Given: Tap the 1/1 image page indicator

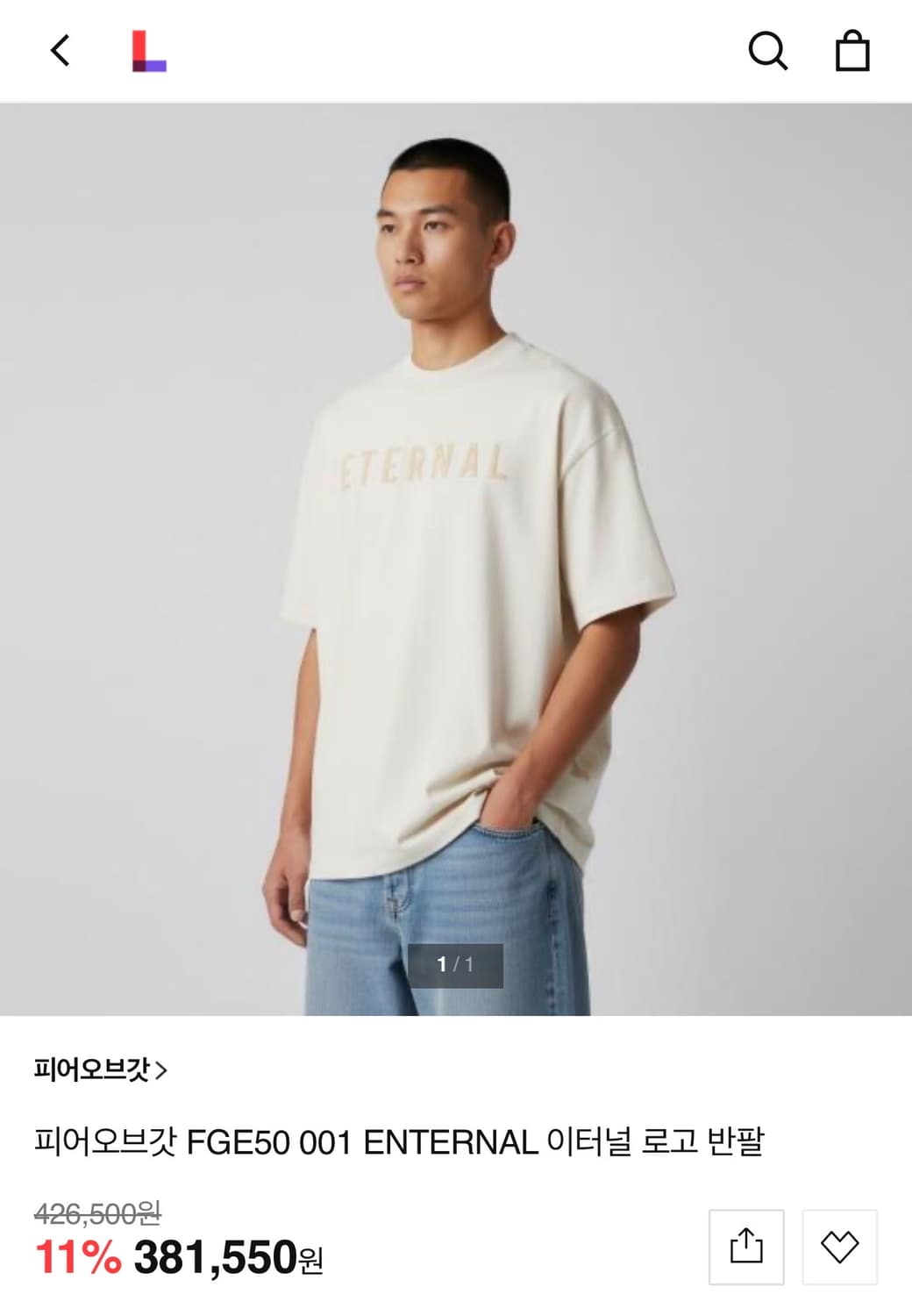Looking at the screenshot, I should (x=456, y=963).
